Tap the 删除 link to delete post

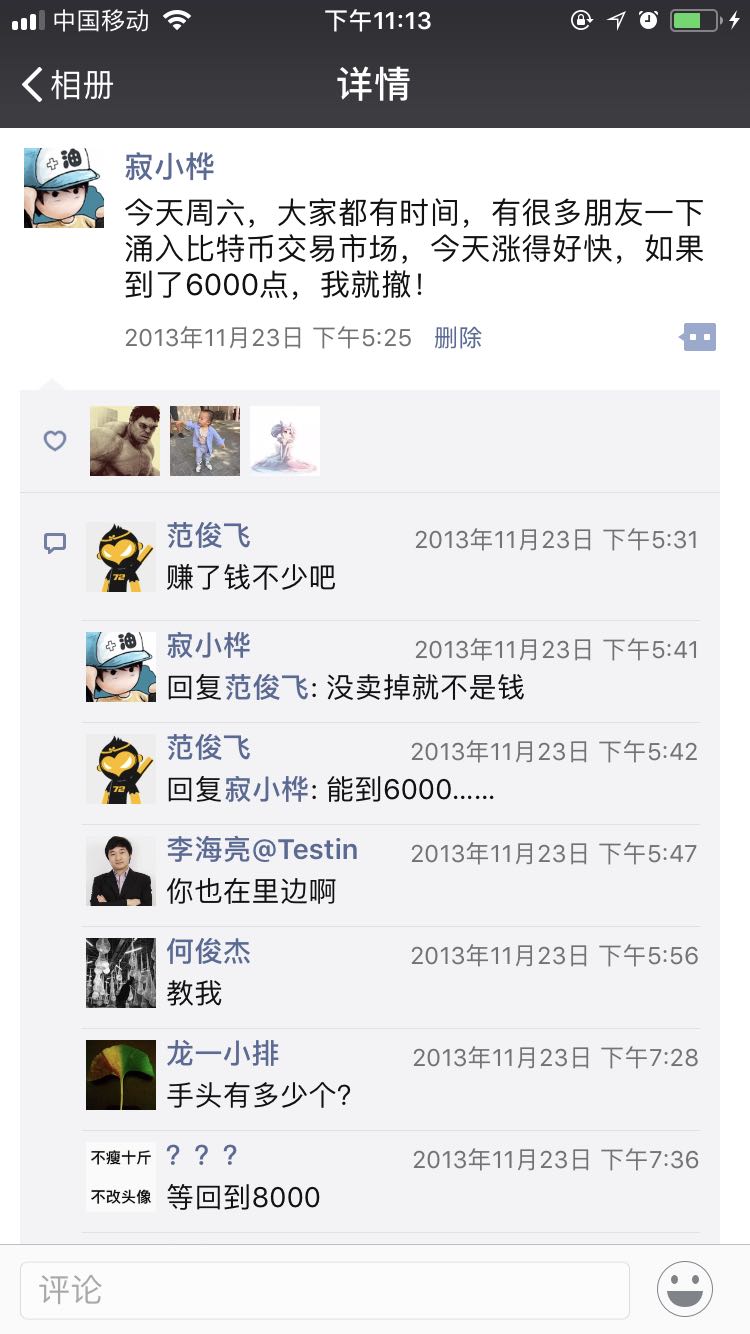click(458, 338)
